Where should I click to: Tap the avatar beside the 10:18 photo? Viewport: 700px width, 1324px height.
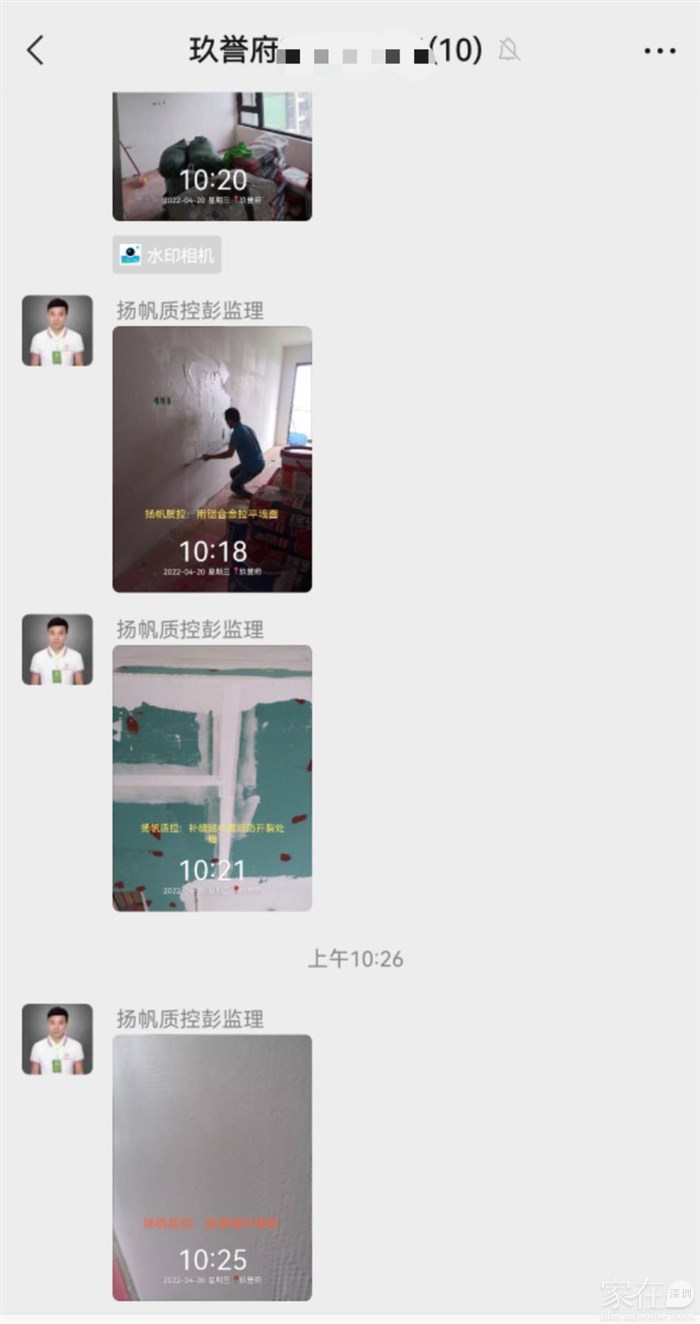57,330
